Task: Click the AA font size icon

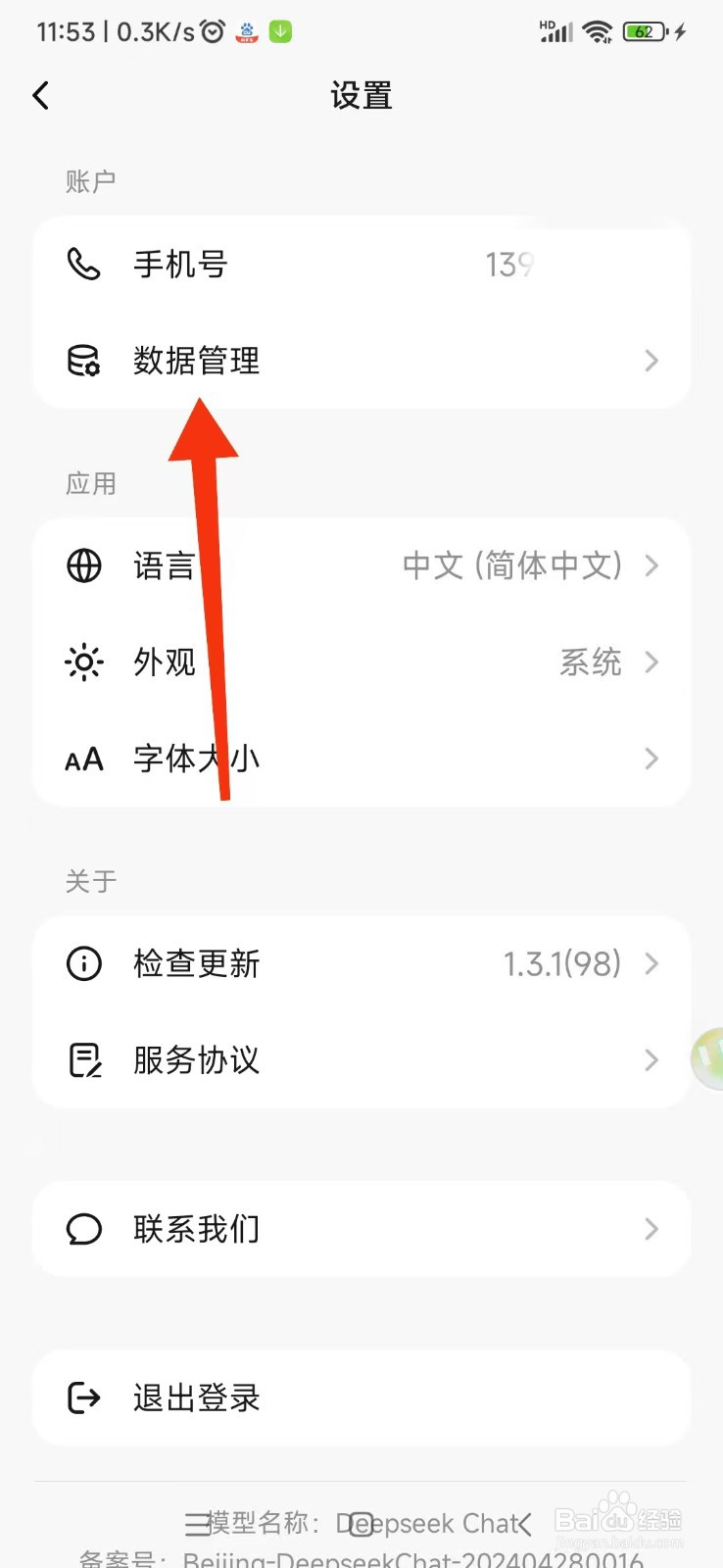Action: click(x=83, y=758)
